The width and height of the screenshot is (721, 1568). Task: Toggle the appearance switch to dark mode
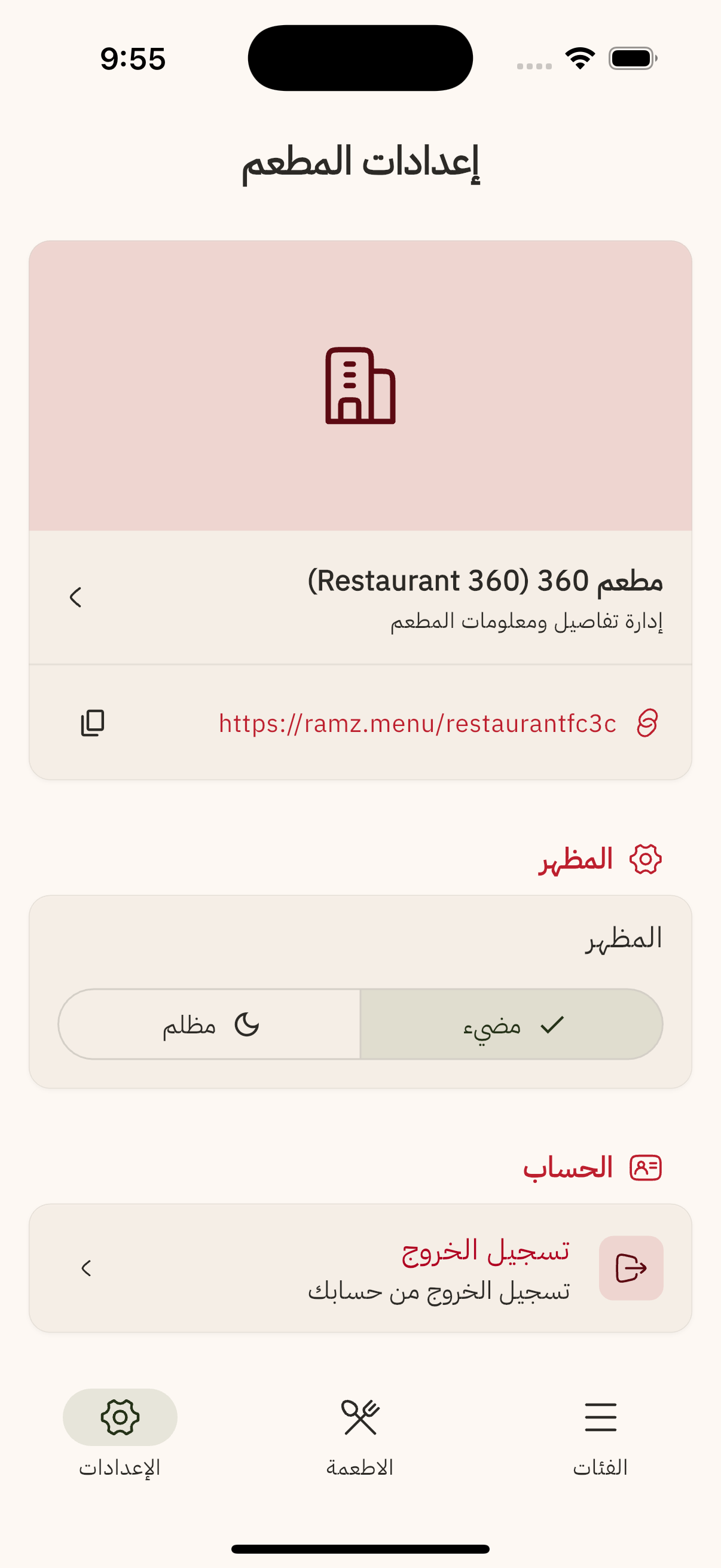(x=209, y=1025)
